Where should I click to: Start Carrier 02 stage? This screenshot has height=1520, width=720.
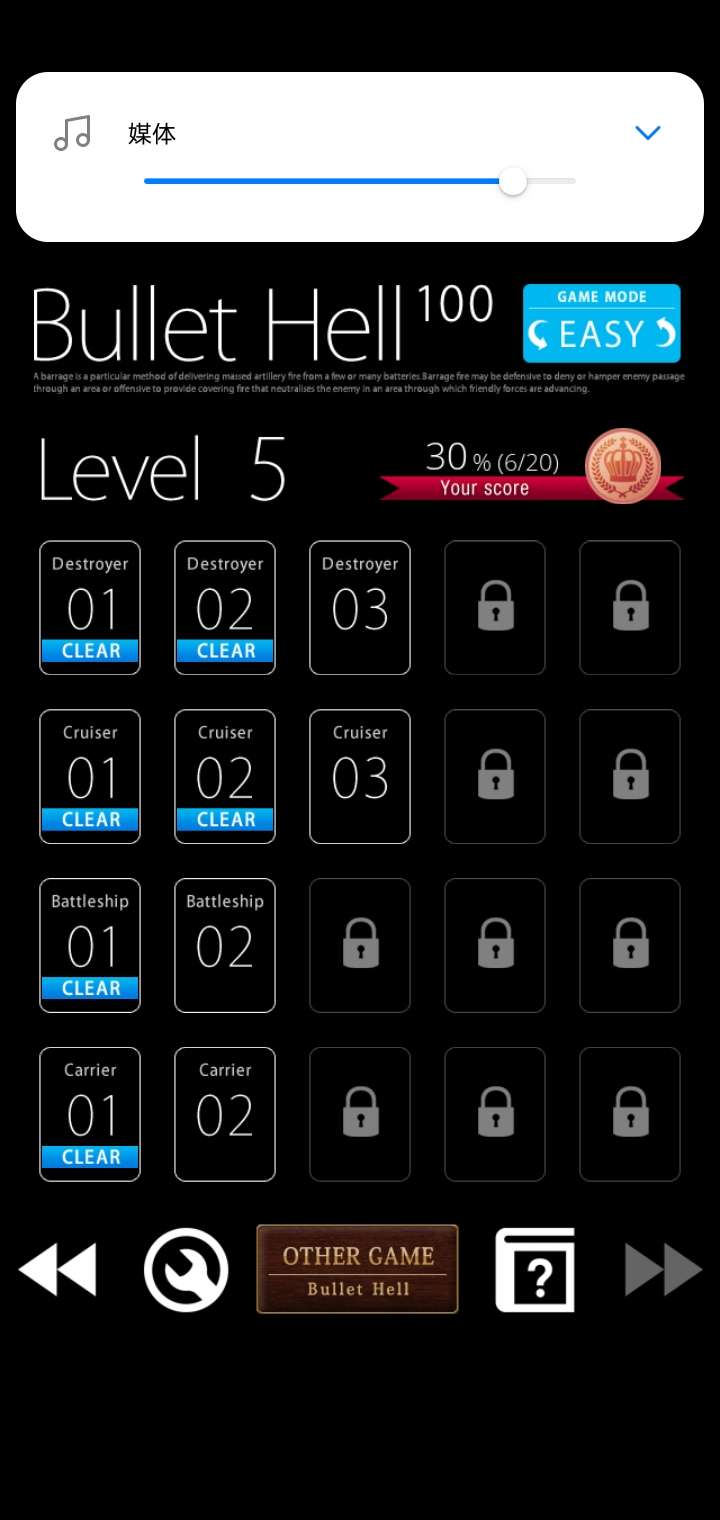pyautogui.click(x=225, y=1114)
